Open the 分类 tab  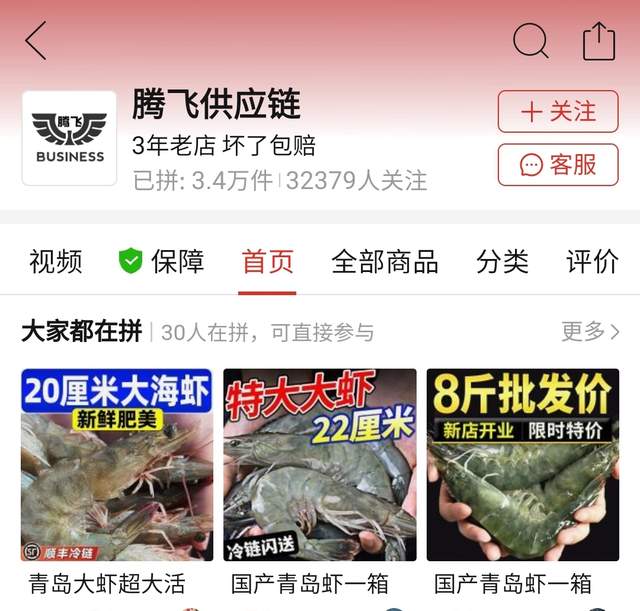click(x=502, y=262)
